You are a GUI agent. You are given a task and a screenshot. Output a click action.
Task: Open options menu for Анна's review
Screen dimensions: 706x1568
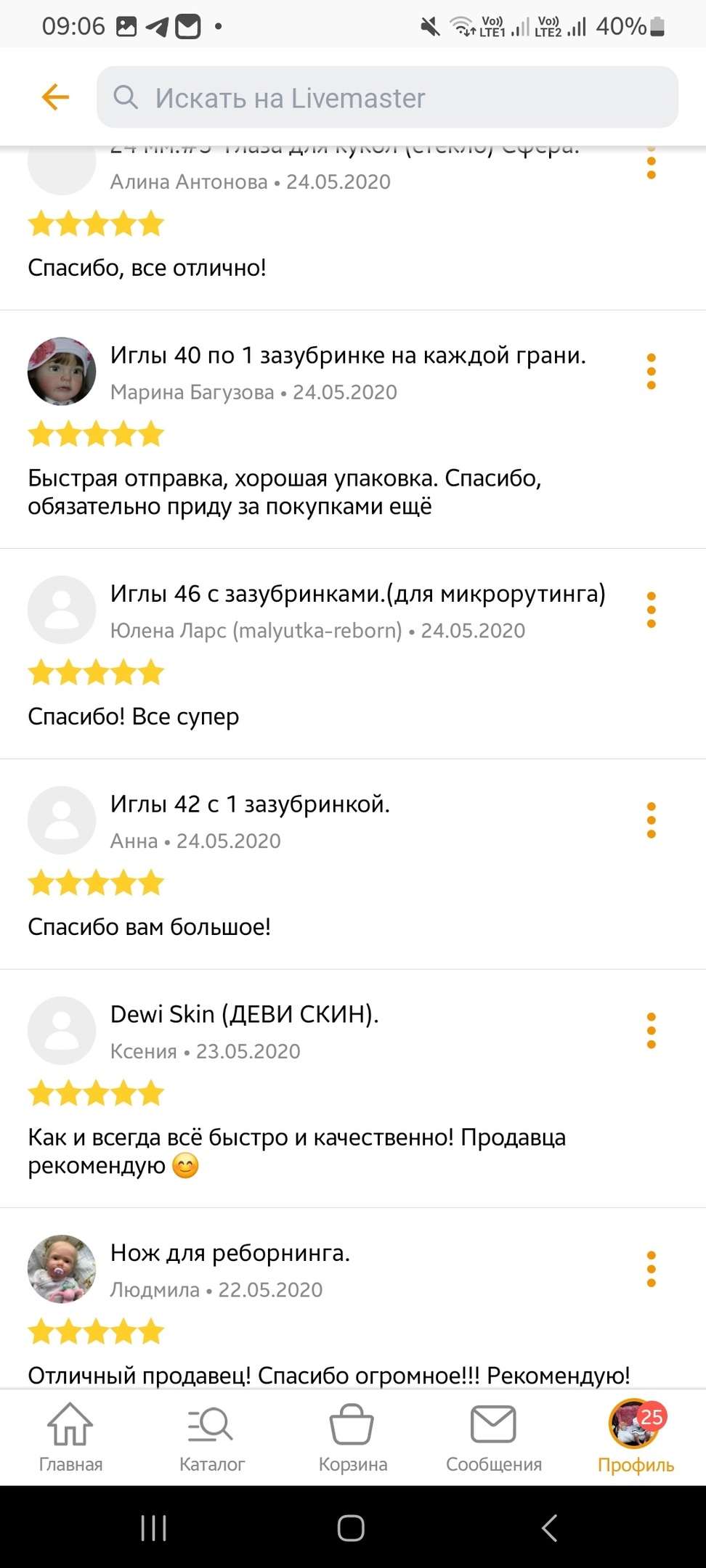[651, 820]
